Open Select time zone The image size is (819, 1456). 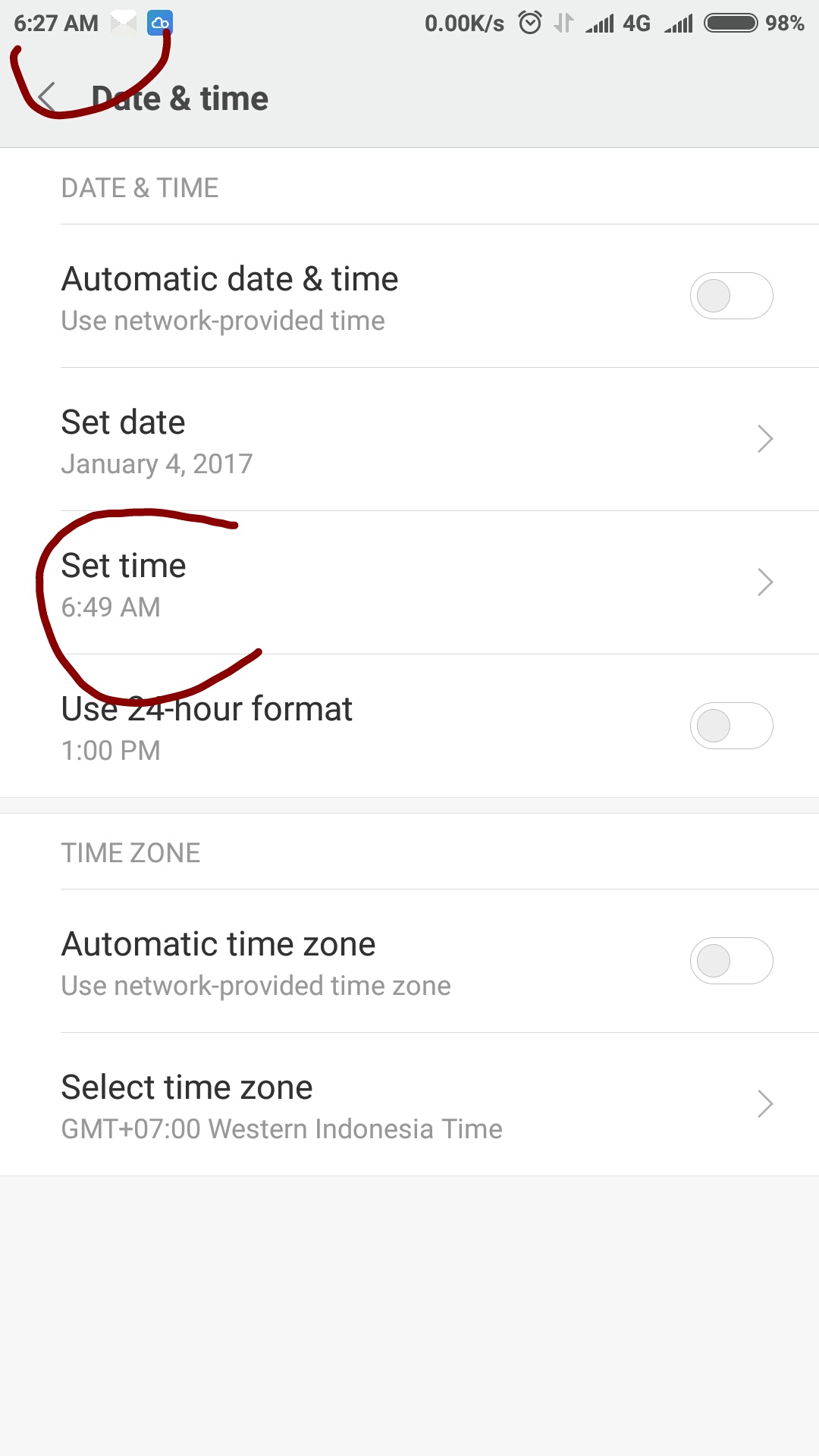click(x=409, y=1105)
